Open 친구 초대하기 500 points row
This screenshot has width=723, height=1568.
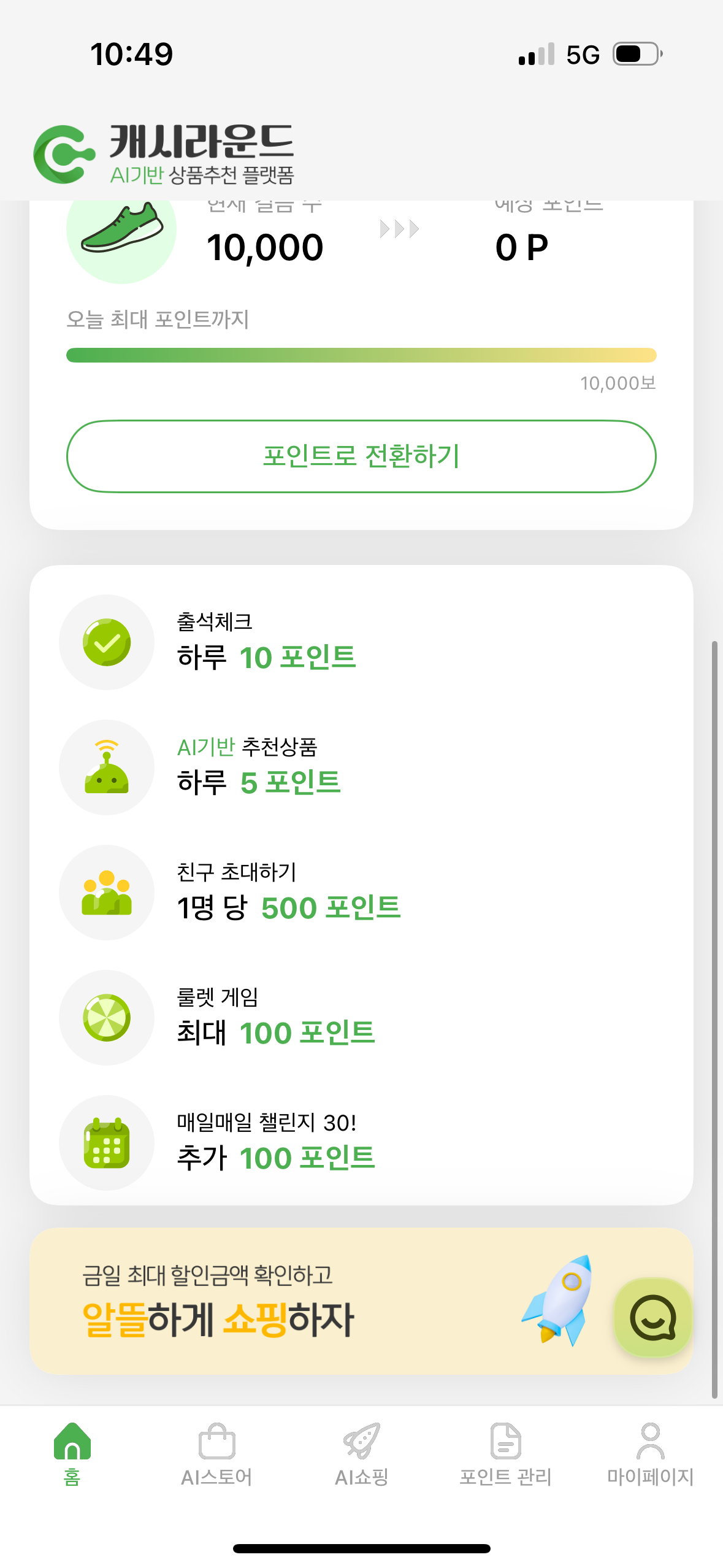[x=361, y=893]
